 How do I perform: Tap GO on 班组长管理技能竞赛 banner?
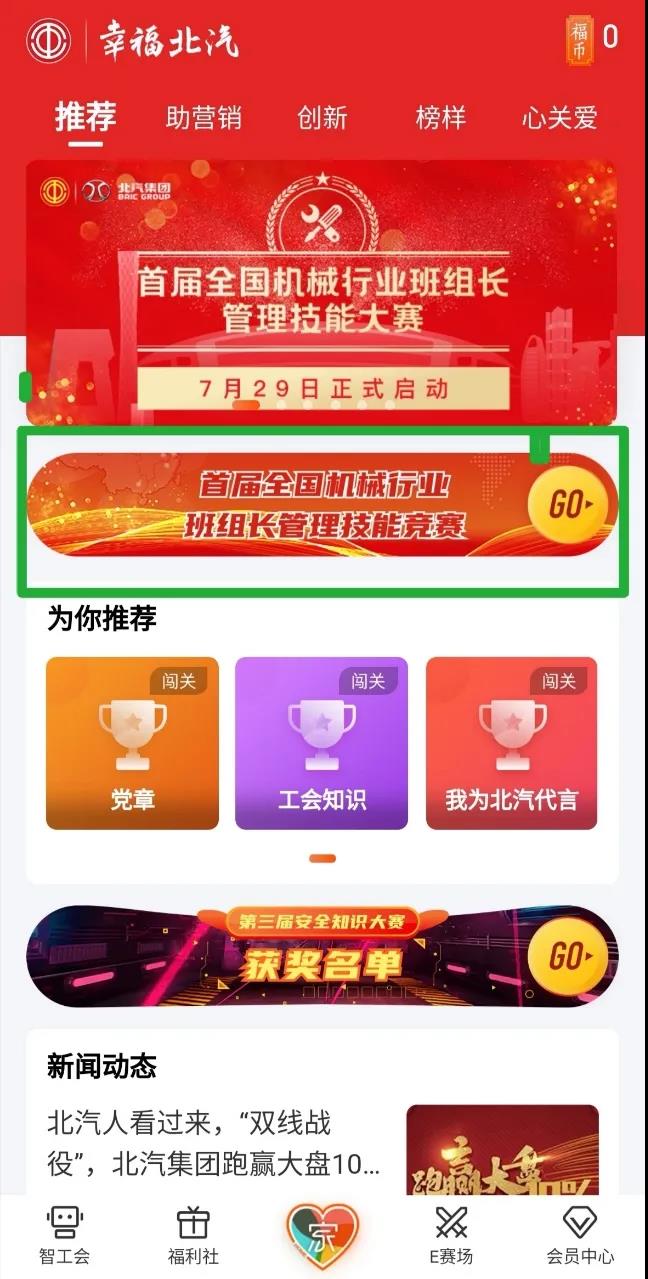coord(568,505)
